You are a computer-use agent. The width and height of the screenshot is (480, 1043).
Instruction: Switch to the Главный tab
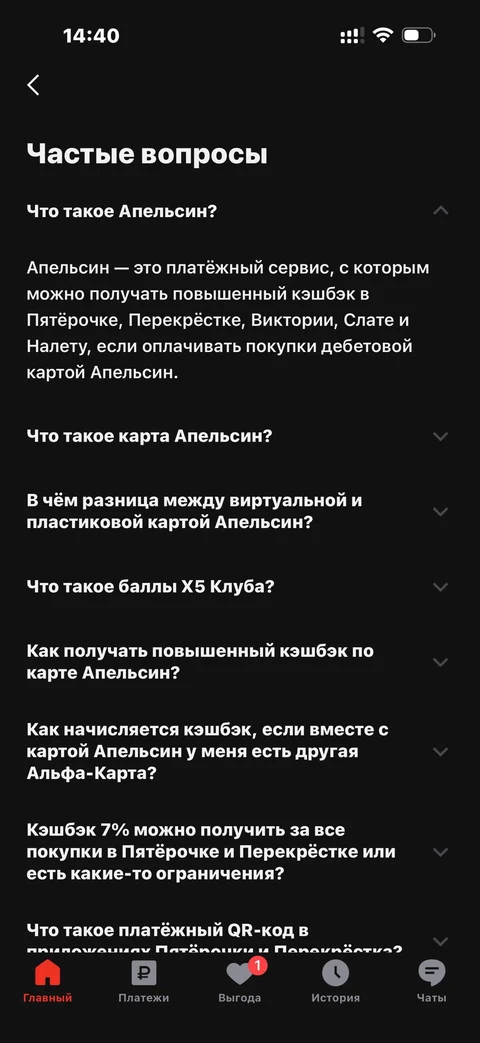click(x=47, y=982)
